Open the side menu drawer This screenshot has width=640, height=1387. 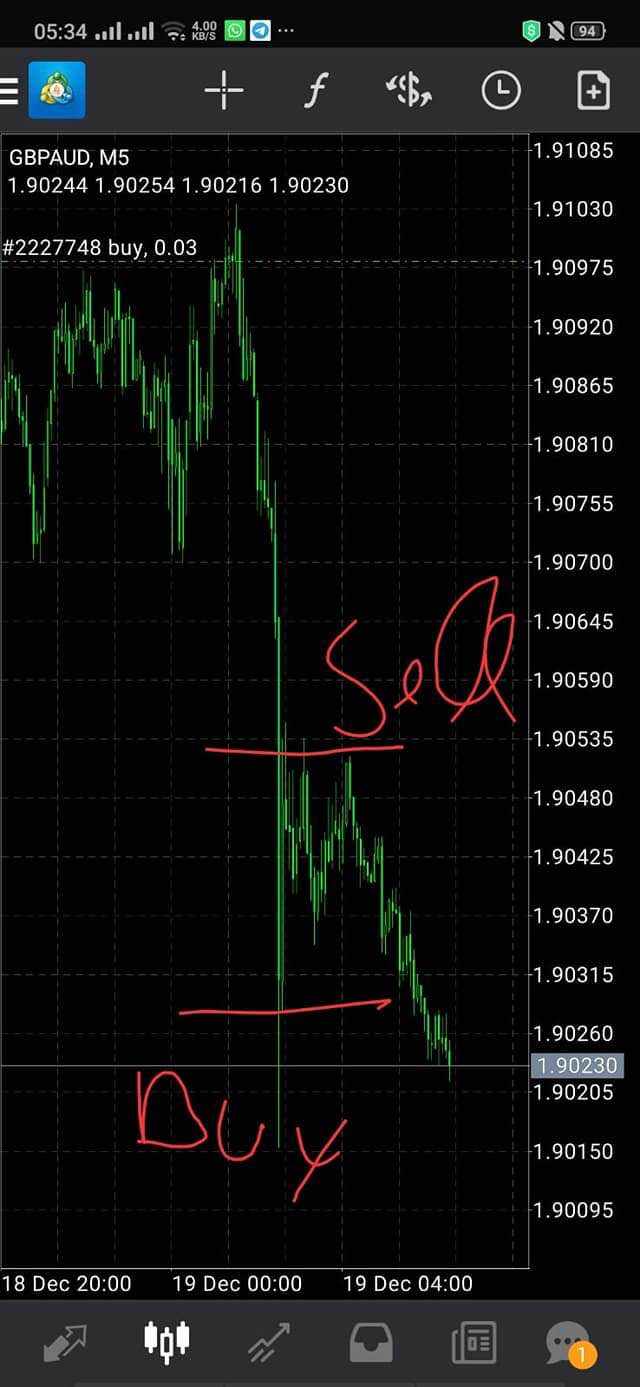10,92
